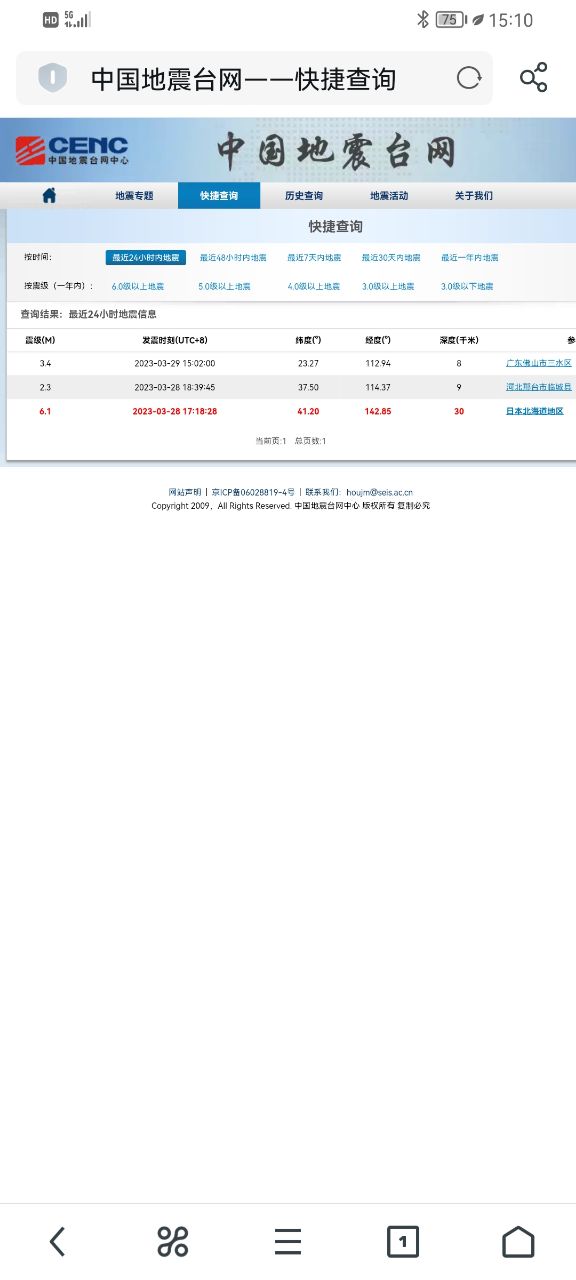
Task: Switch to the 地震专题 tab
Action: pyautogui.click(x=134, y=196)
